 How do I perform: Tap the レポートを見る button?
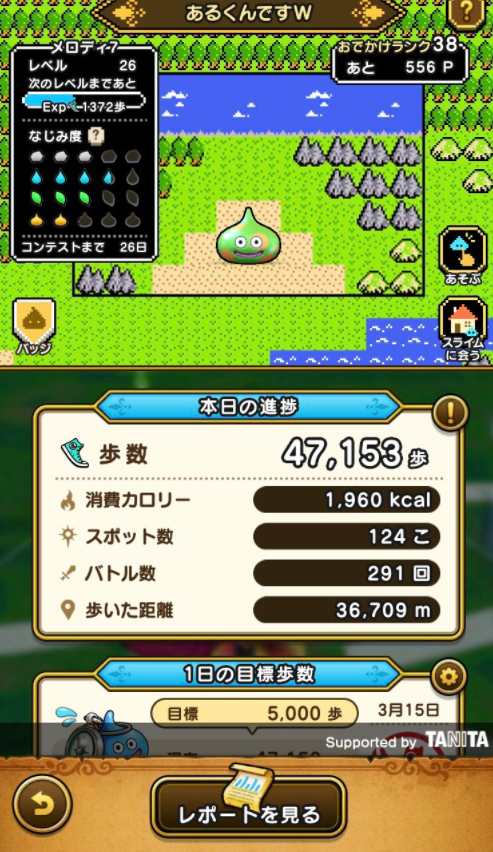248,806
